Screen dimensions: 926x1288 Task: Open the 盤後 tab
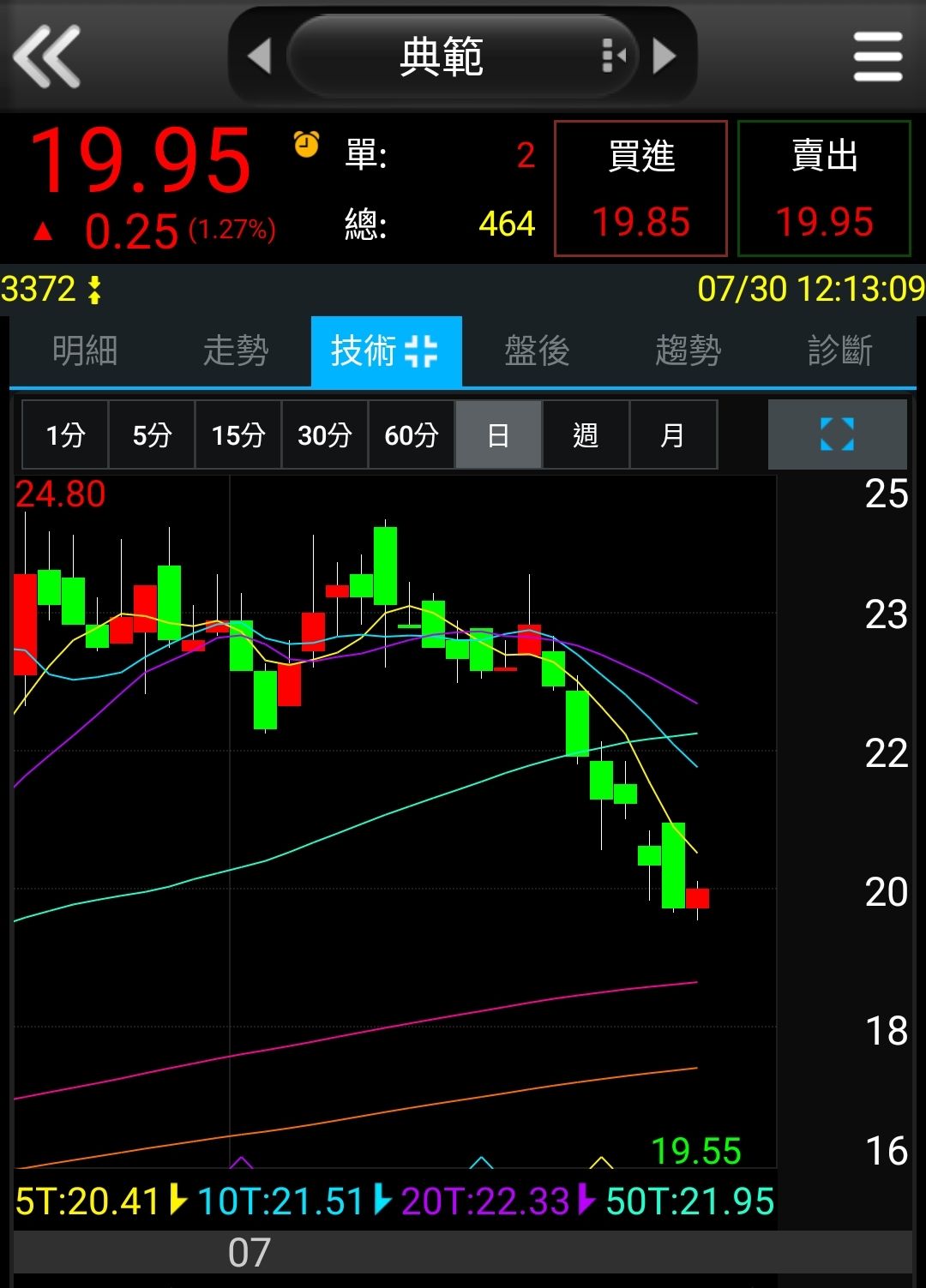coord(537,351)
